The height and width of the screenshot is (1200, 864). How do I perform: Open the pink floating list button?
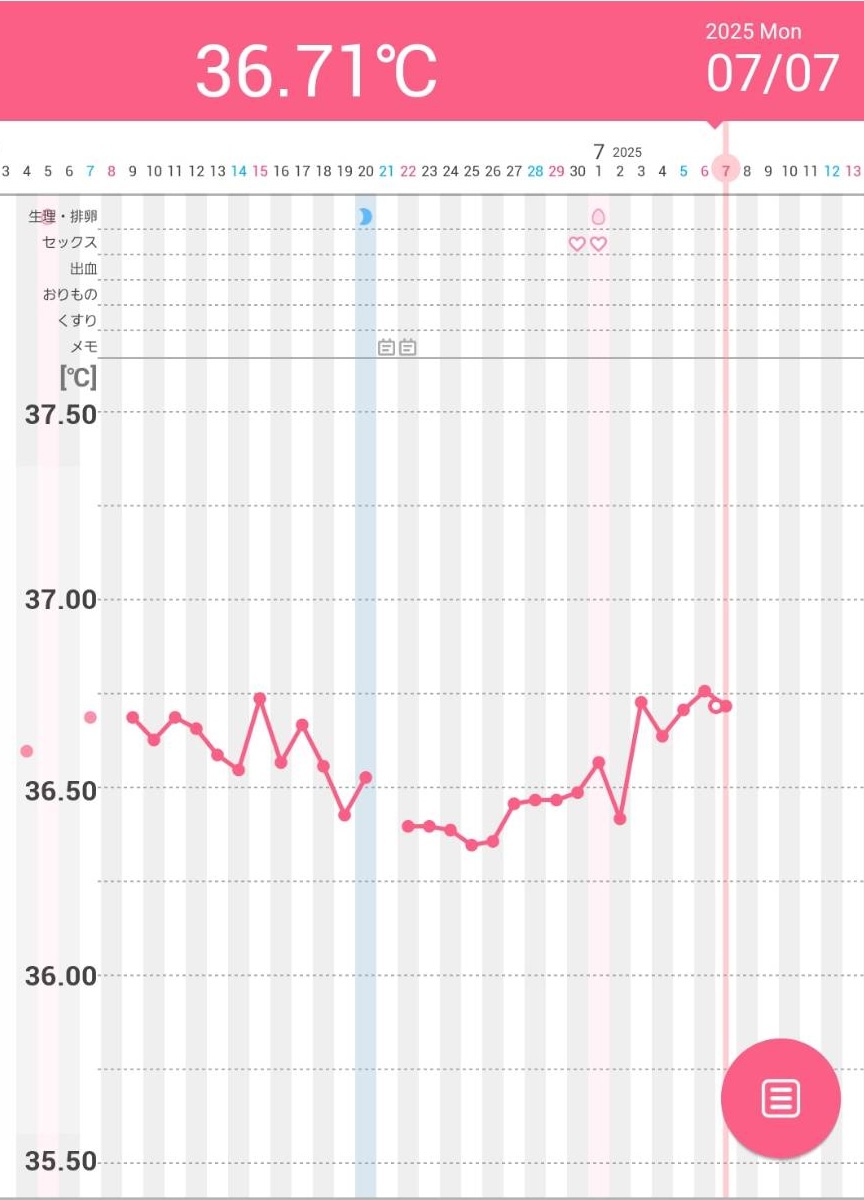pyautogui.click(x=780, y=1098)
